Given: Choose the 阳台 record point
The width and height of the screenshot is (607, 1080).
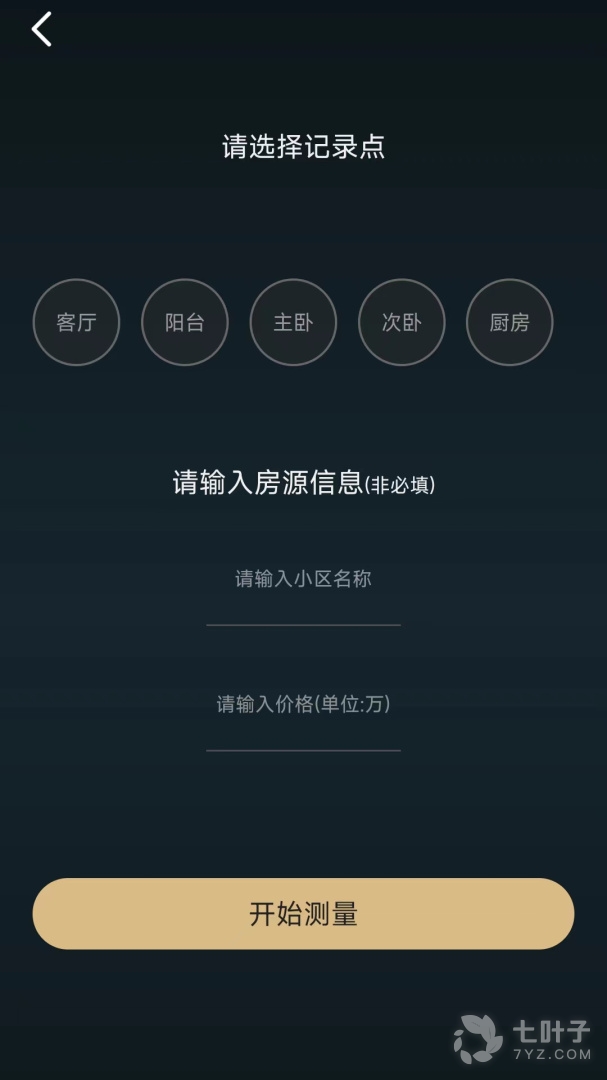Looking at the screenshot, I should (185, 322).
